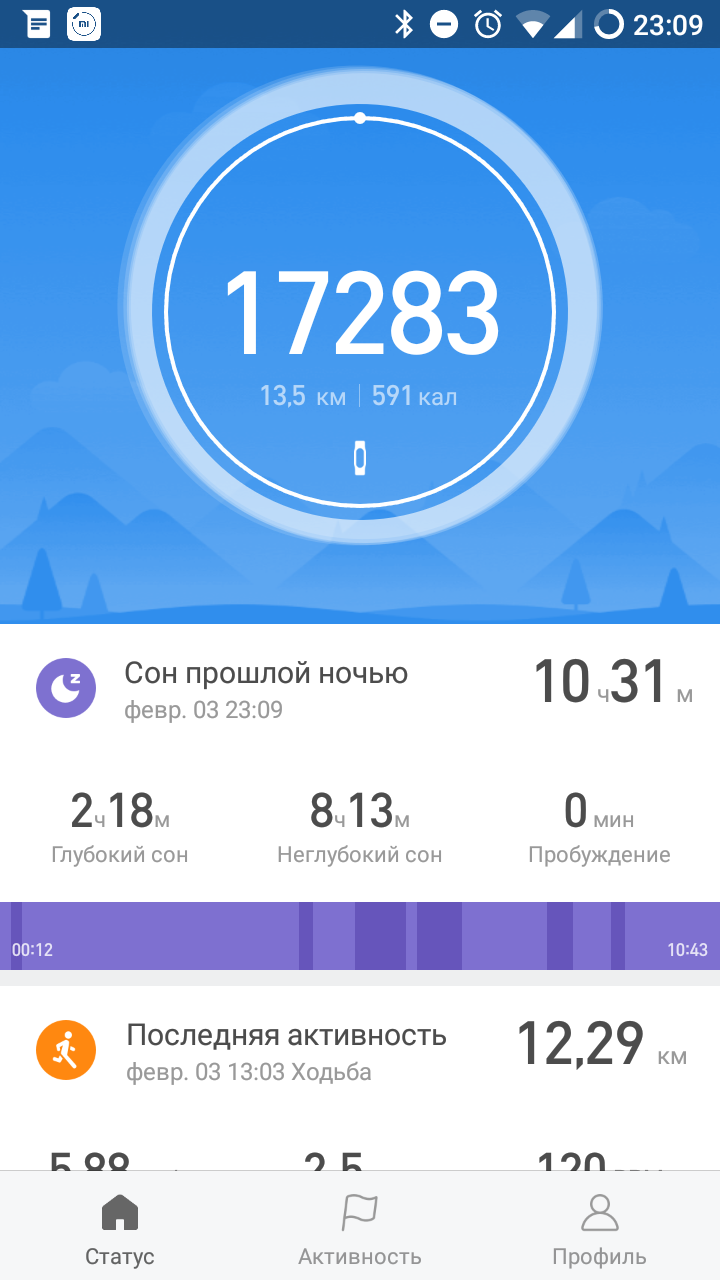This screenshot has width=720, height=1280.
Task: Switch to the Активность tab
Action: point(360,1228)
